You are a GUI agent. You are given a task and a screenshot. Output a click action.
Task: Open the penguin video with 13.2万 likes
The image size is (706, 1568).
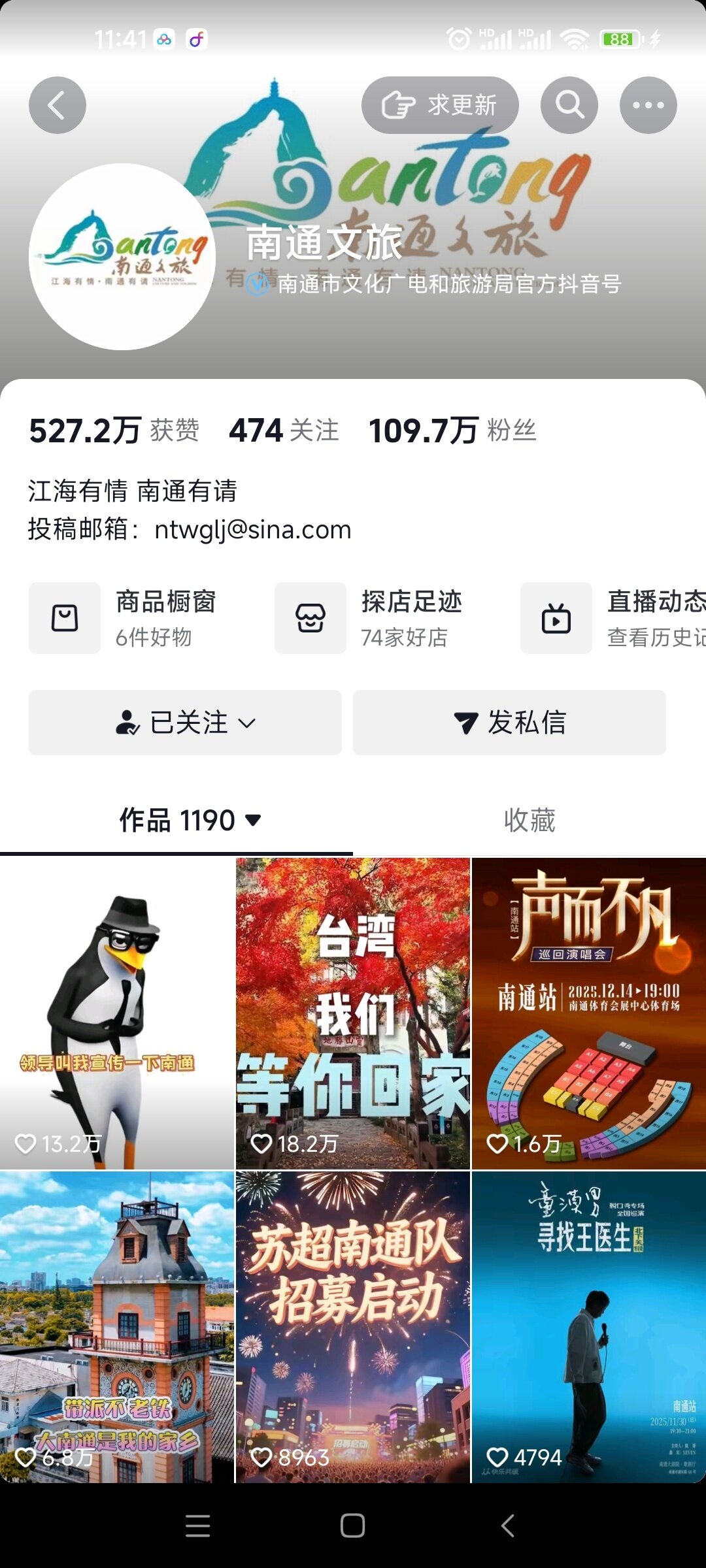coord(117,1013)
